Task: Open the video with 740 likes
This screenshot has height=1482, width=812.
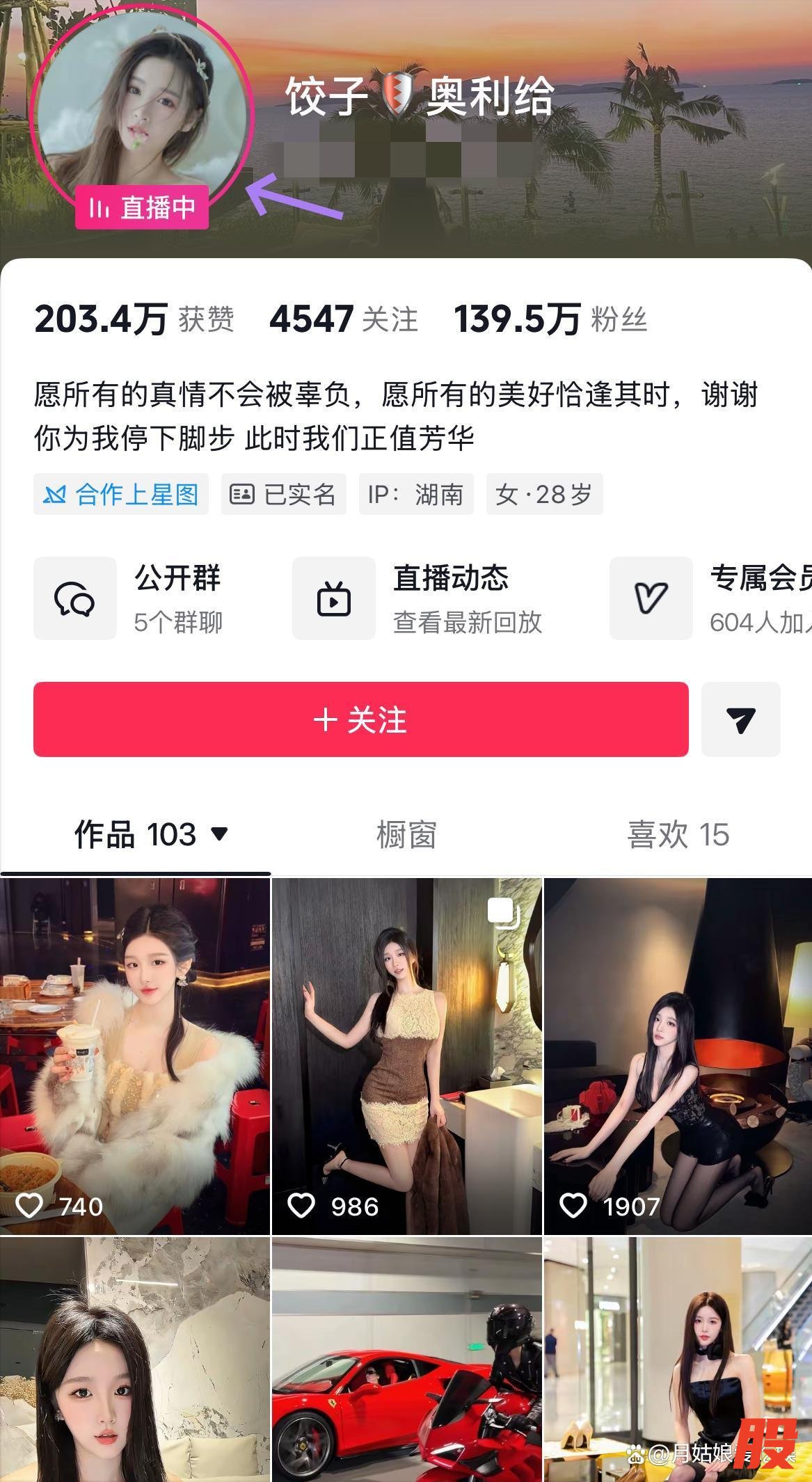Action: (135, 1055)
